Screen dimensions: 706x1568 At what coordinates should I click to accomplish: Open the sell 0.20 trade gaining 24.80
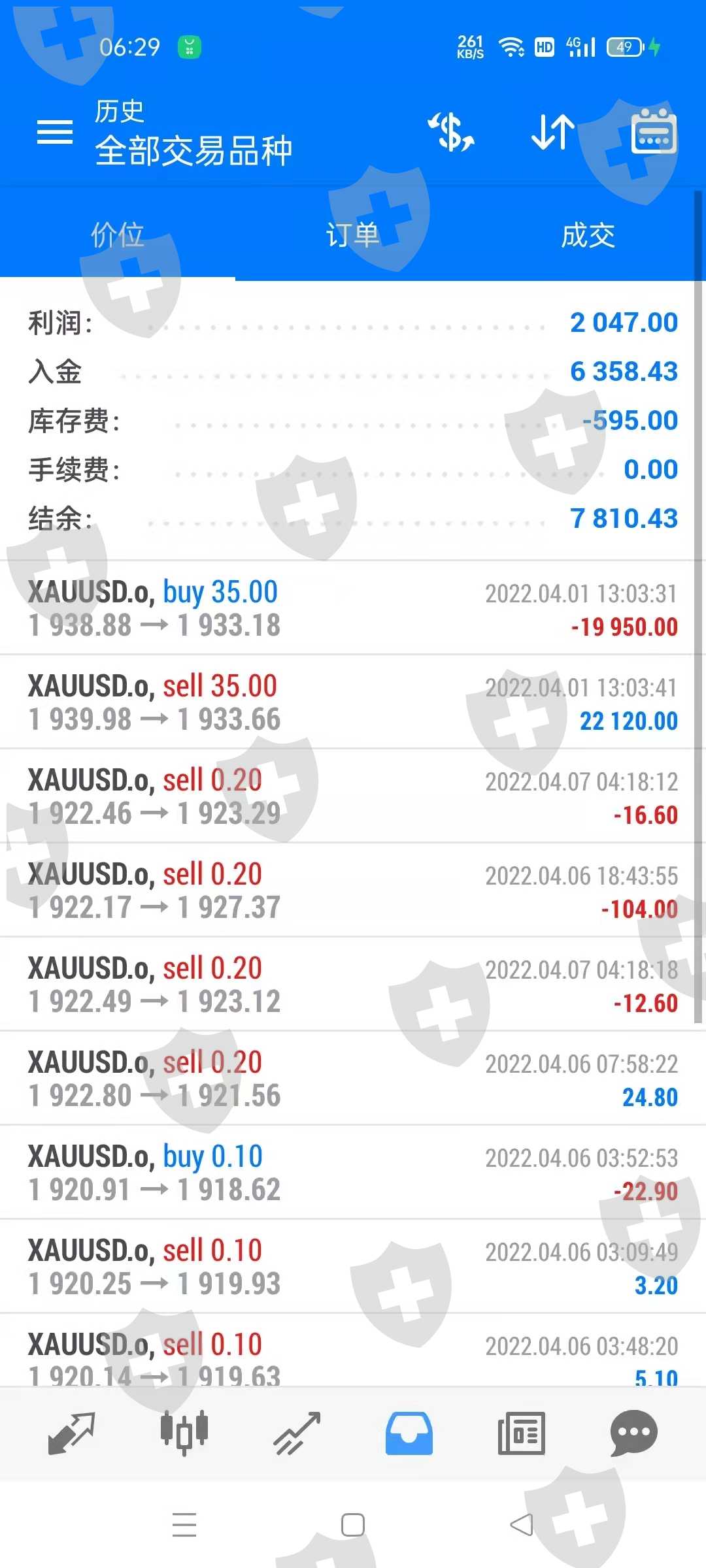(x=353, y=1079)
